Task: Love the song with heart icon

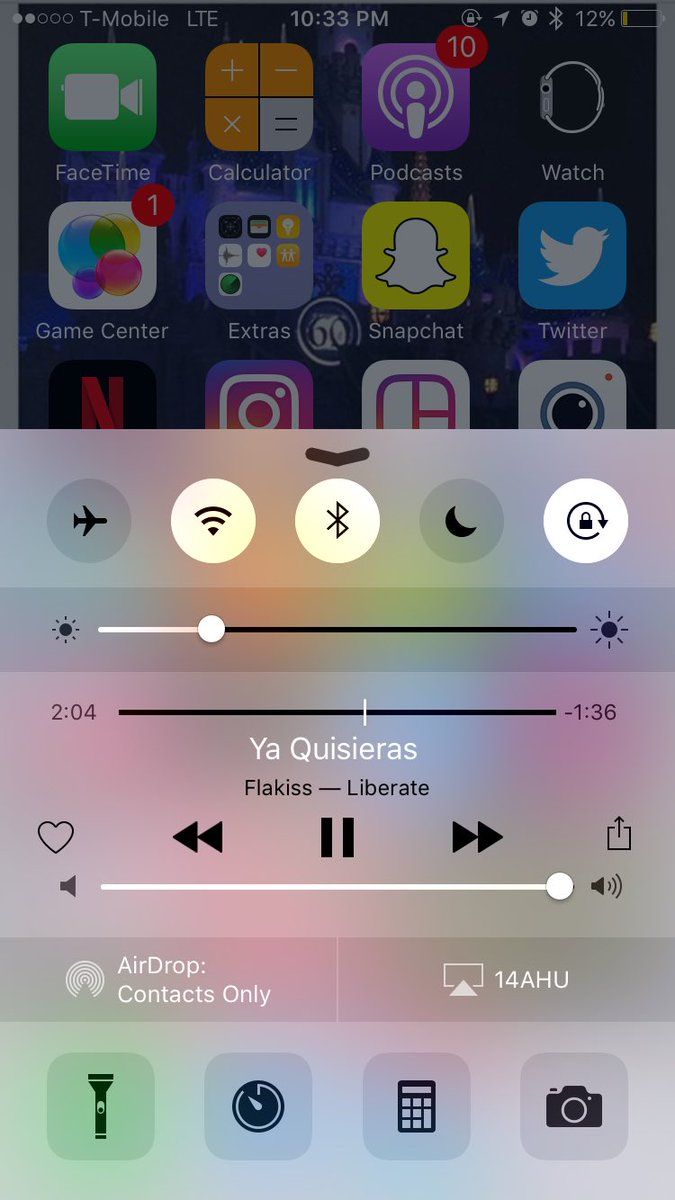Action: click(56, 837)
